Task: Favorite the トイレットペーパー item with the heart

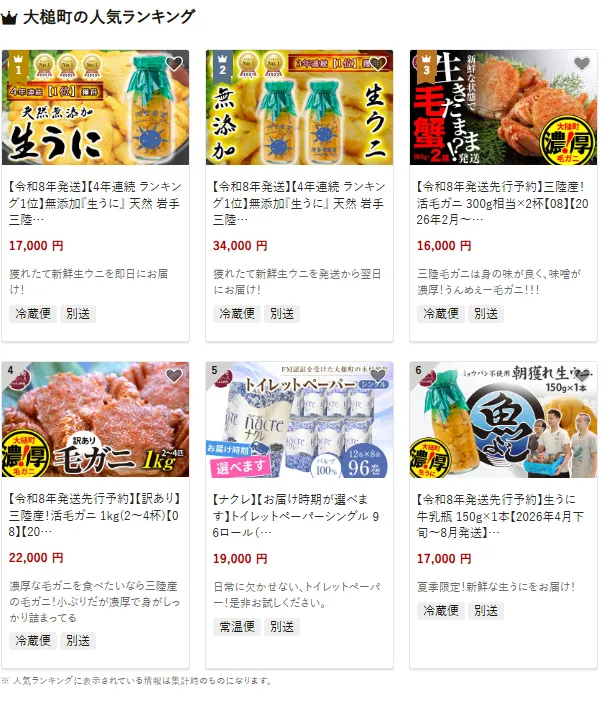Action: click(378, 376)
